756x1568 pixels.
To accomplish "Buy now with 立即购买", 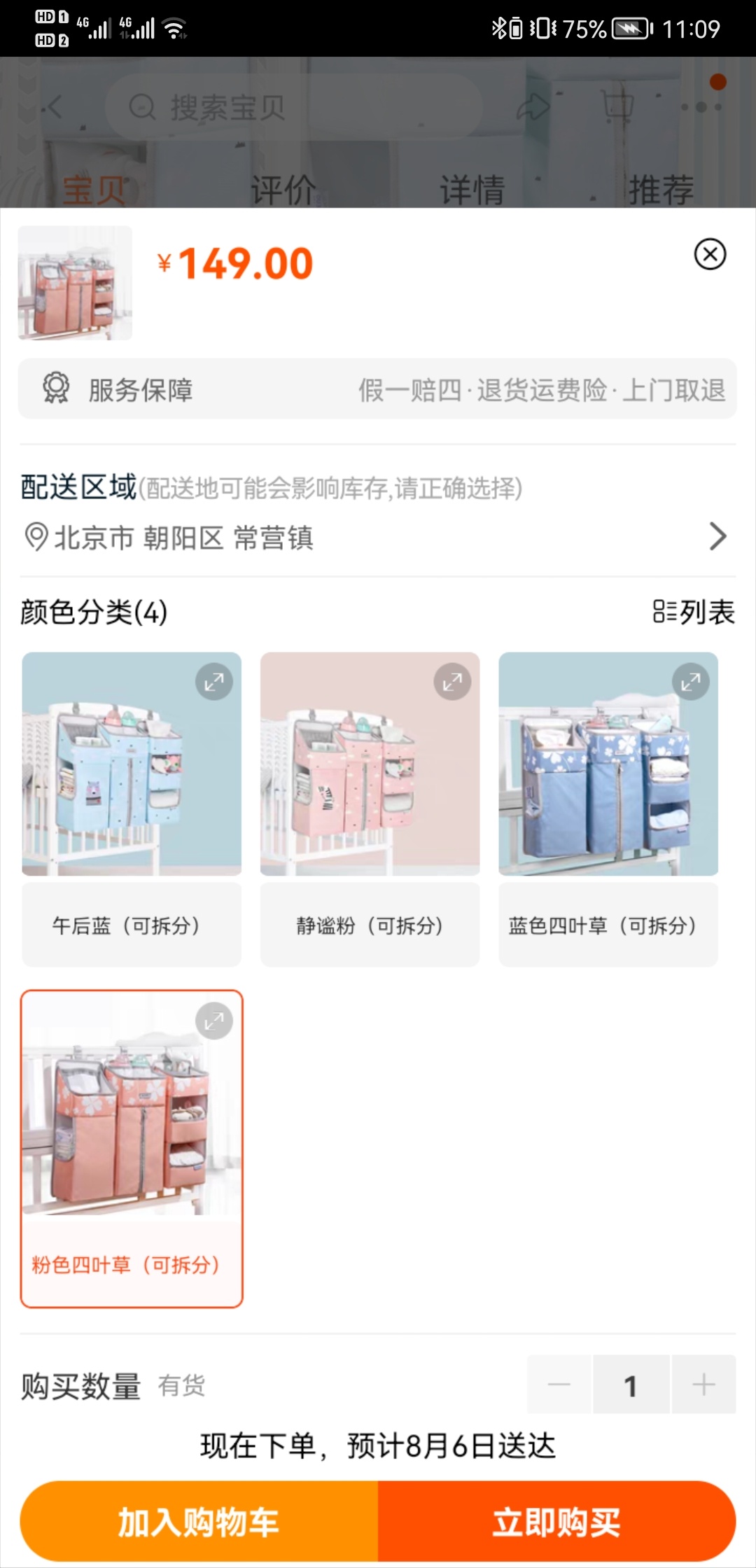I will click(556, 1522).
